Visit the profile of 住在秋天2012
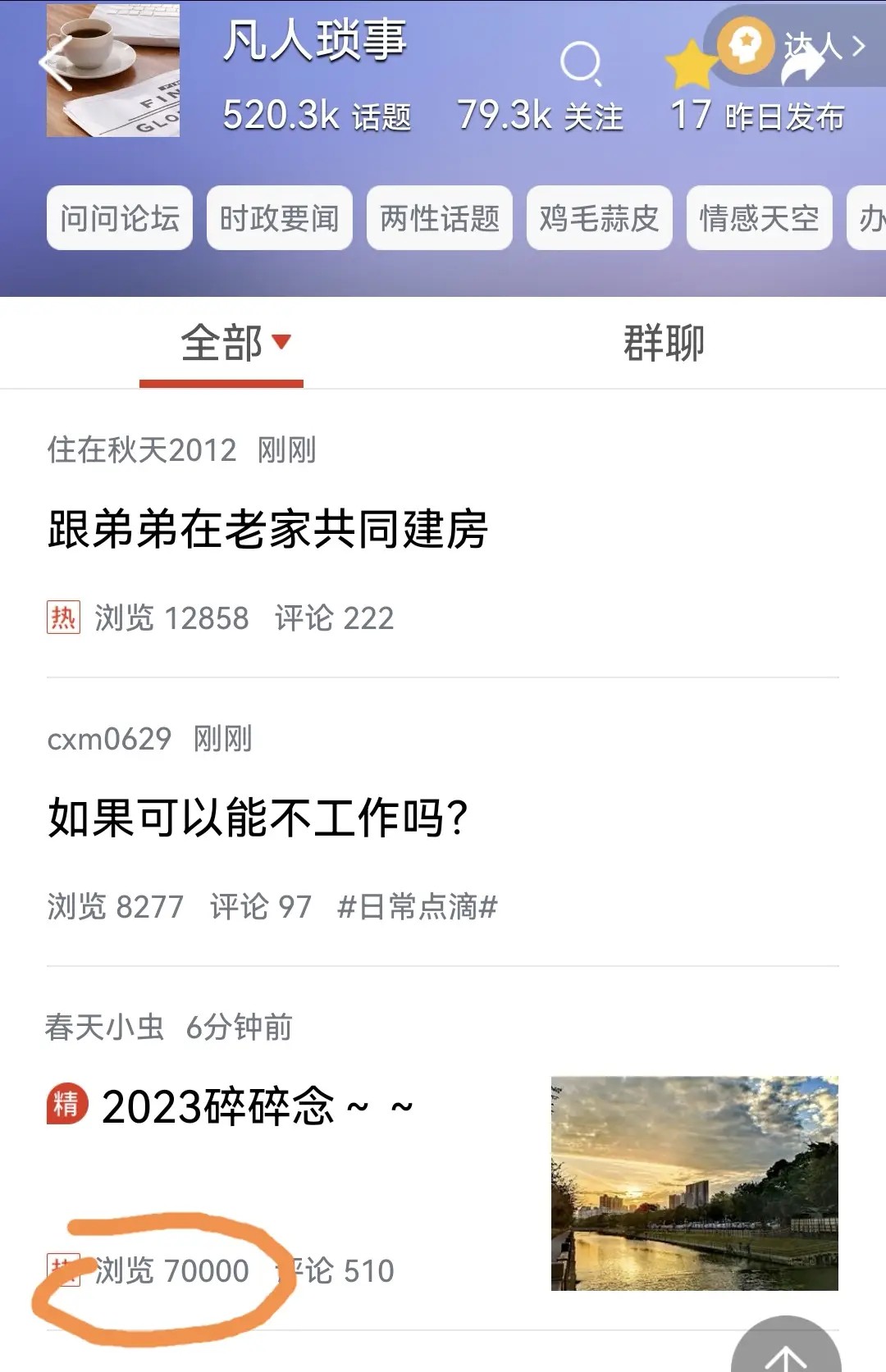 tap(141, 450)
